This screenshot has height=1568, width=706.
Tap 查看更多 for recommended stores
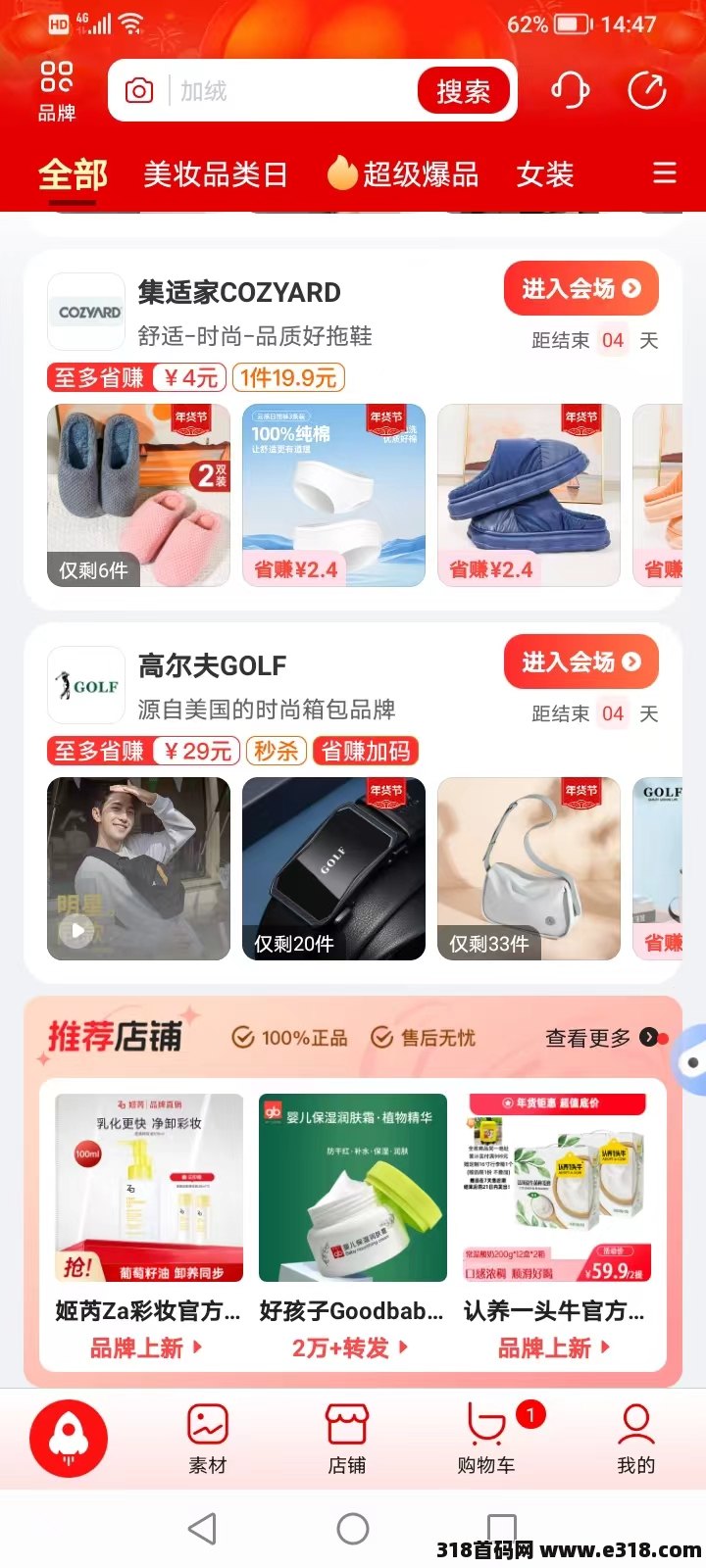coord(600,1038)
